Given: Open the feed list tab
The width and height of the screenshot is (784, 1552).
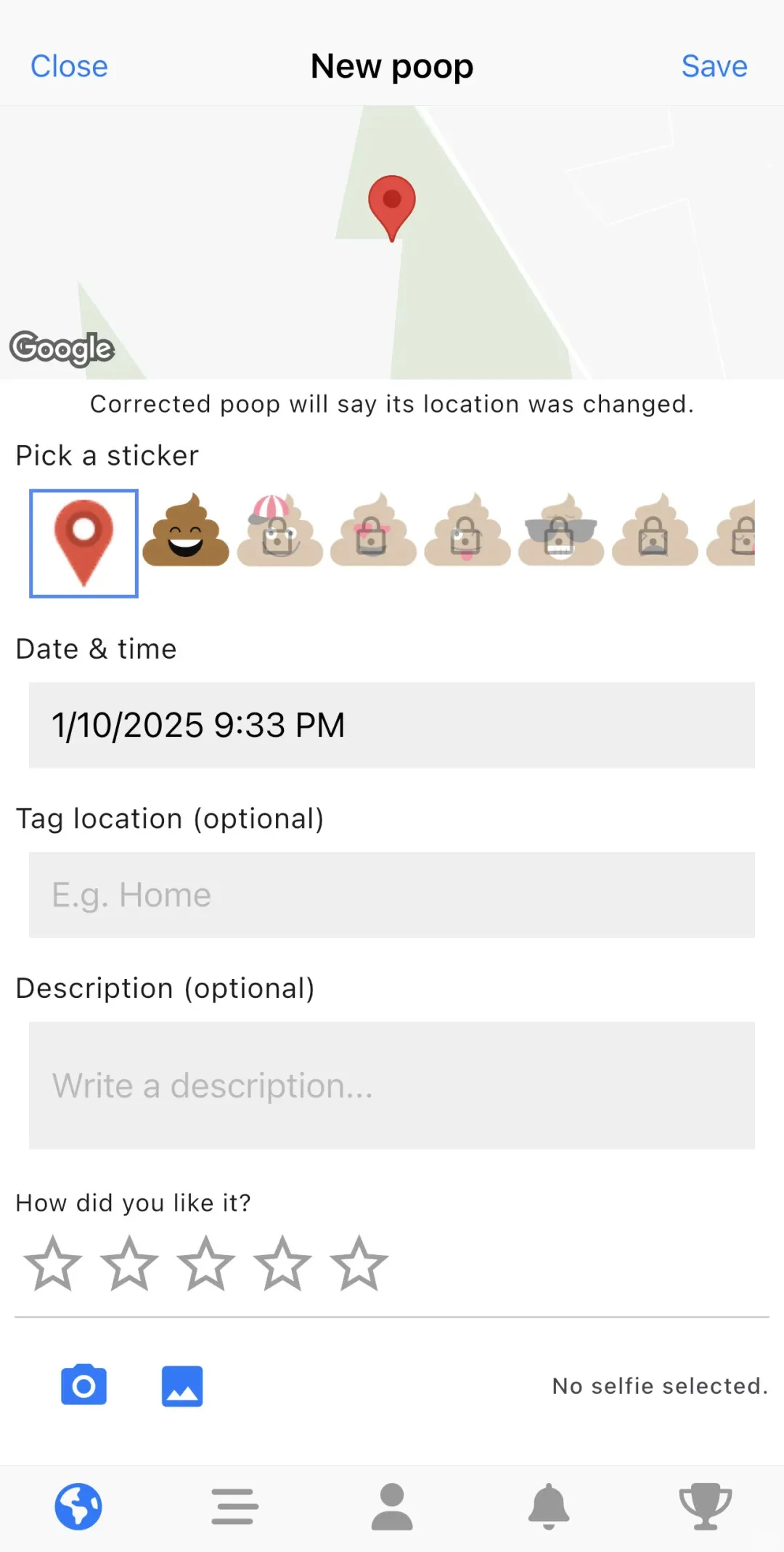Looking at the screenshot, I should pyautogui.click(x=235, y=1506).
